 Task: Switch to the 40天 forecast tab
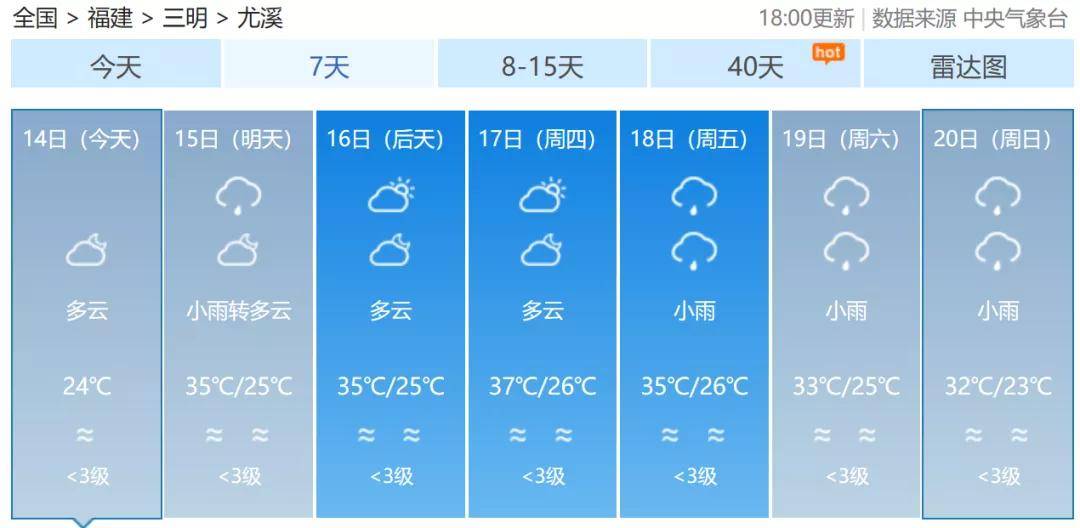[x=756, y=66]
